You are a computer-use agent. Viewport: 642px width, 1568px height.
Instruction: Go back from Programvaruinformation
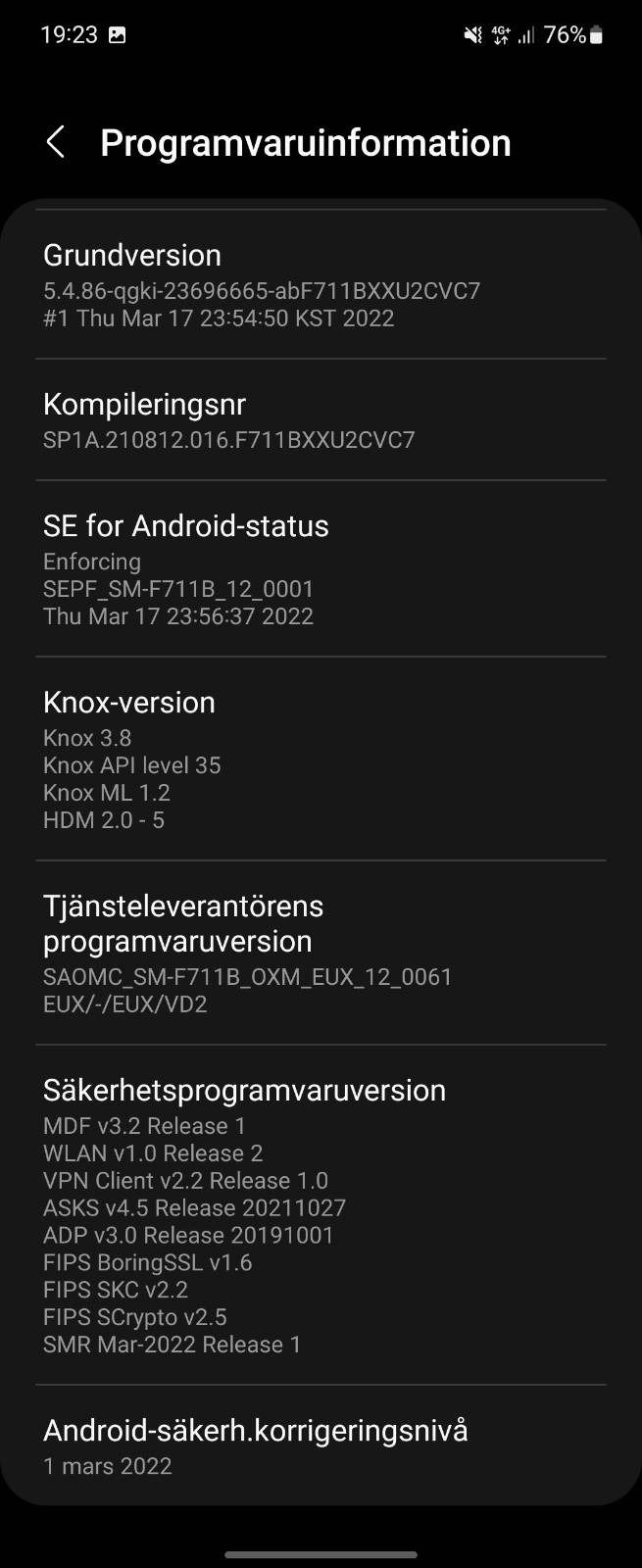[56, 142]
